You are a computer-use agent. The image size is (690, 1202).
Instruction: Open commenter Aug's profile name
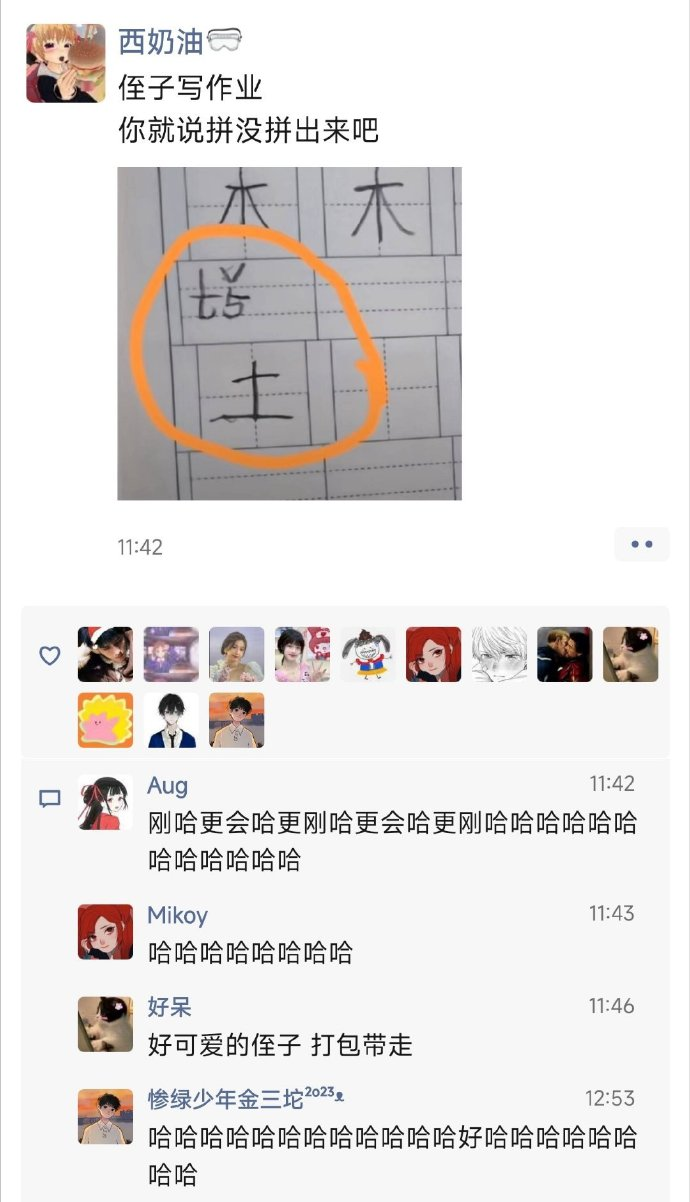pyautogui.click(x=167, y=786)
